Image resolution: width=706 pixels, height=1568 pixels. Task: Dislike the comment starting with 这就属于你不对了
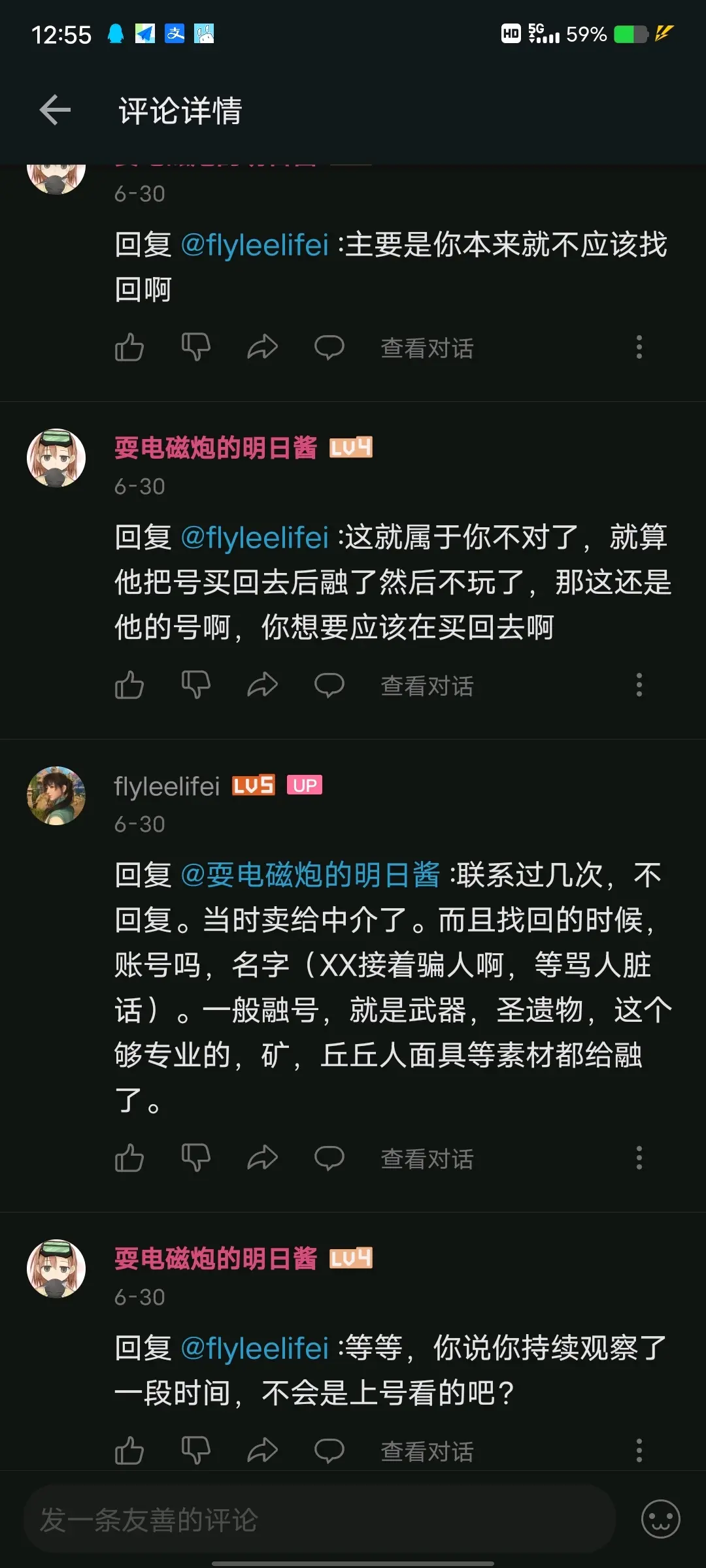tap(195, 685)
